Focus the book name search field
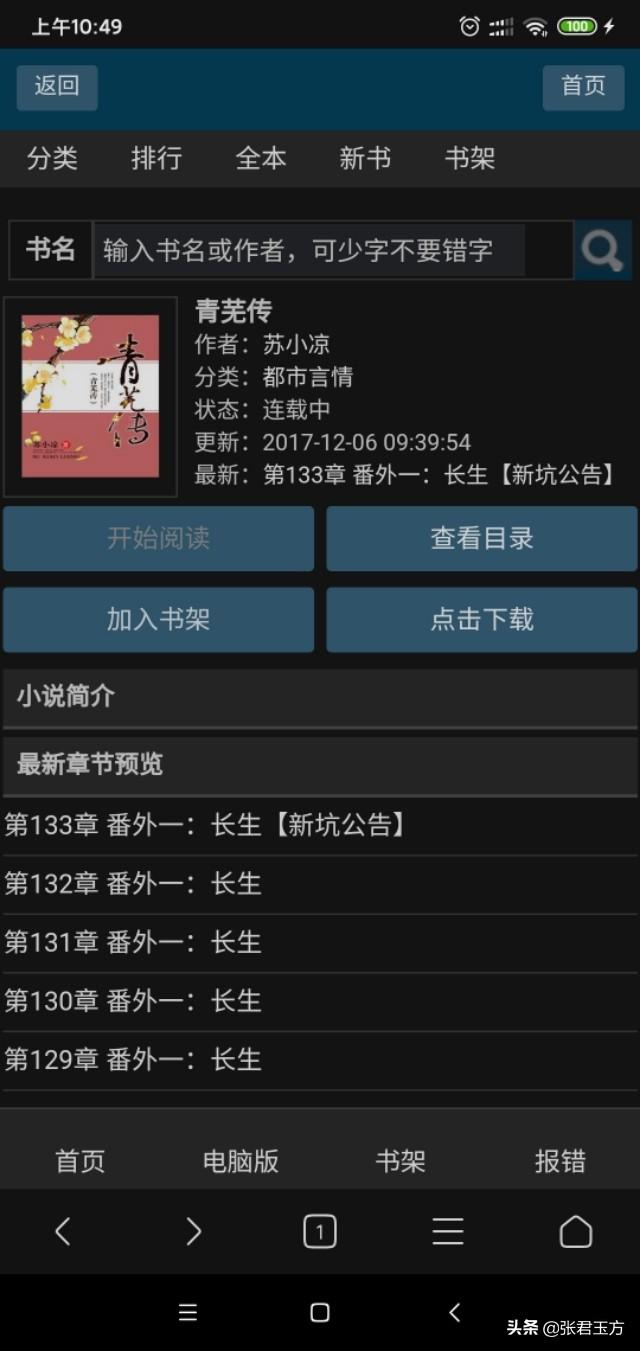 (x=310, y=250)
